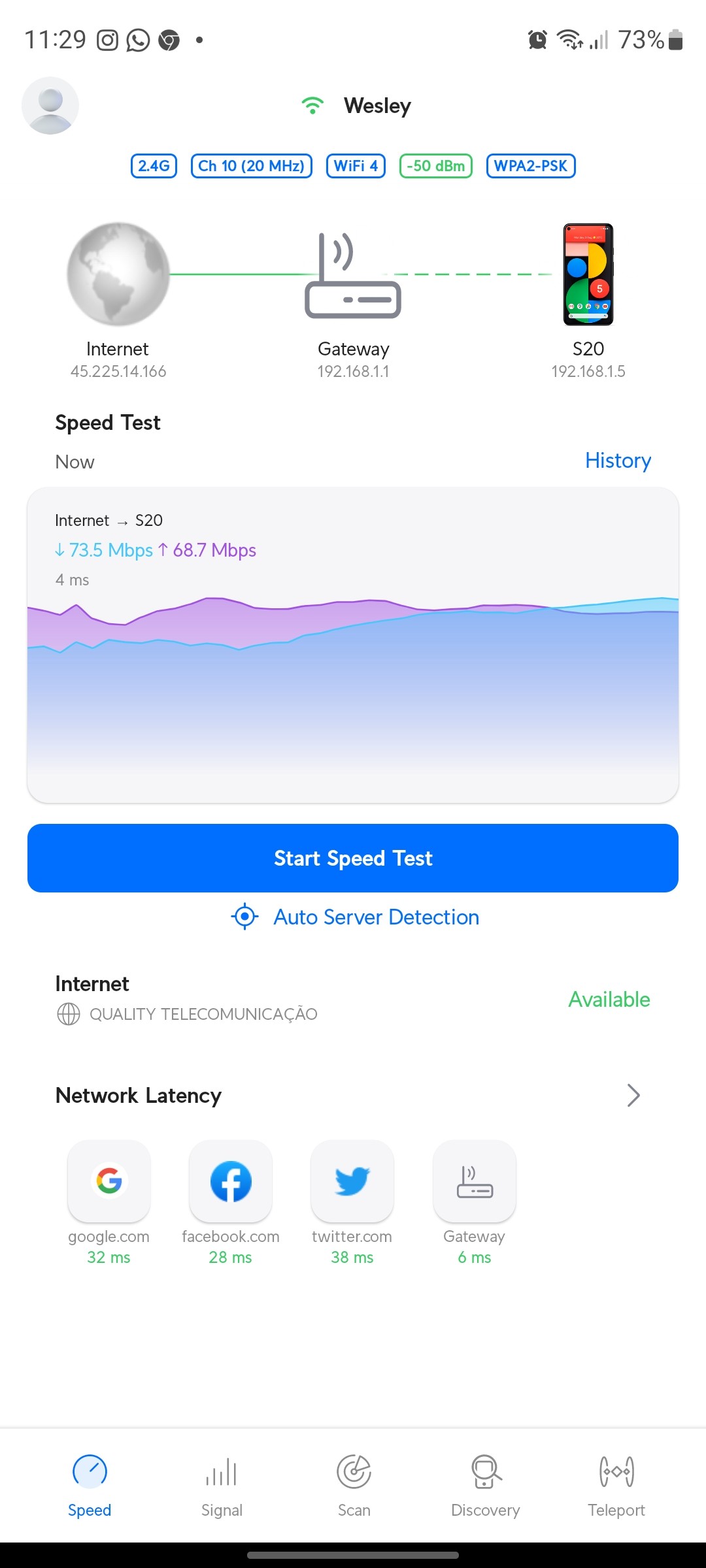Open the Gateway latency tile

tap(475, 1181)
